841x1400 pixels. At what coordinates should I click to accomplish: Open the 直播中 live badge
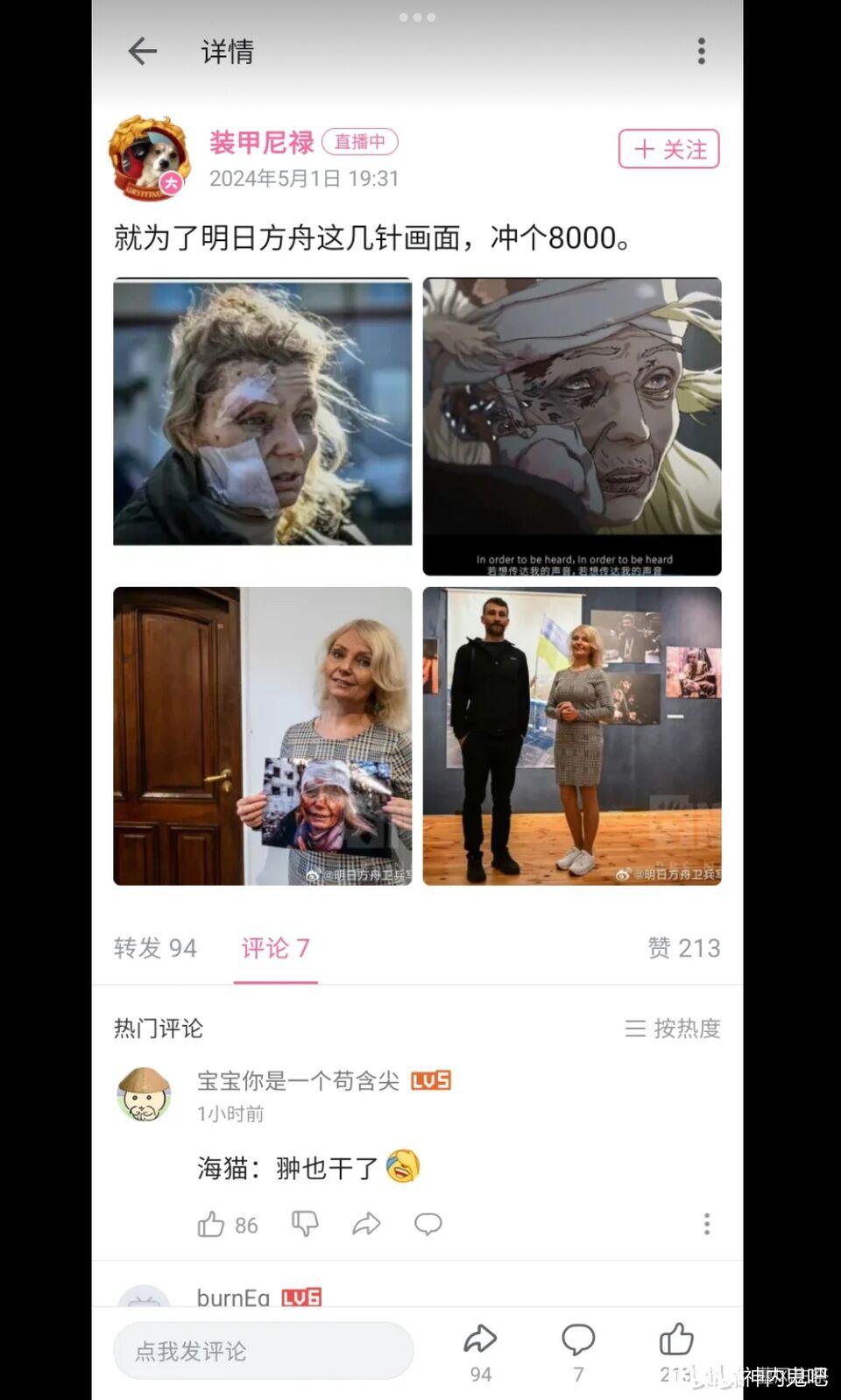point(360,141)
